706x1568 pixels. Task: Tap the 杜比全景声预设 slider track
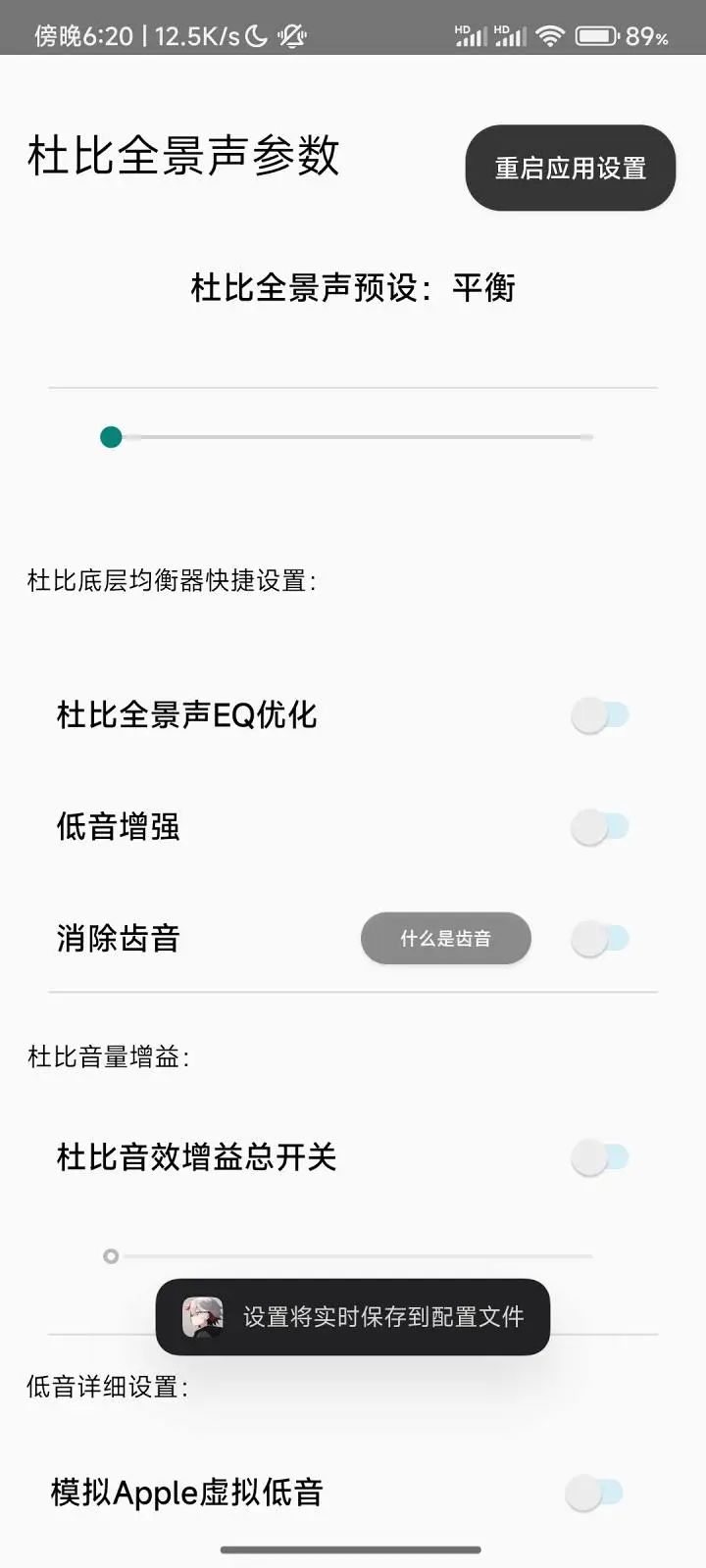(x=353, y=437)
